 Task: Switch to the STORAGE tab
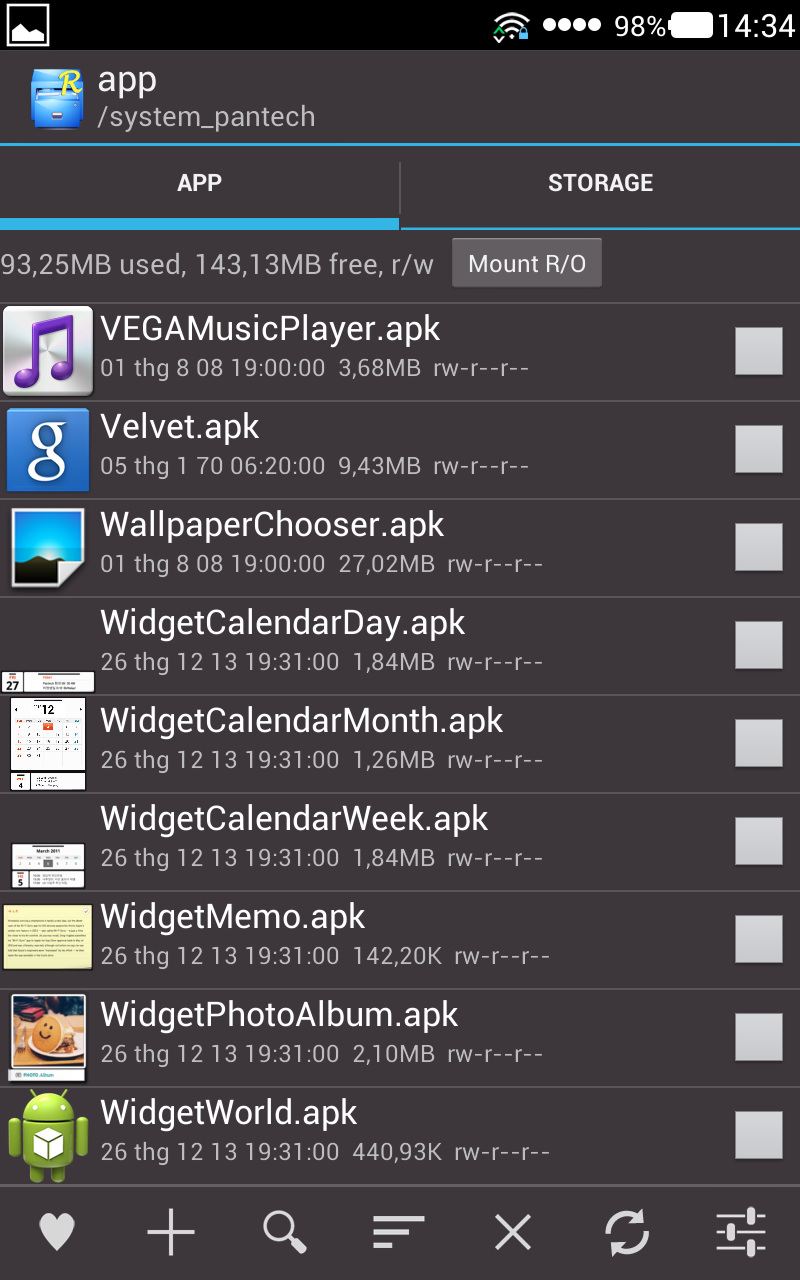click(x=600, y=183)
